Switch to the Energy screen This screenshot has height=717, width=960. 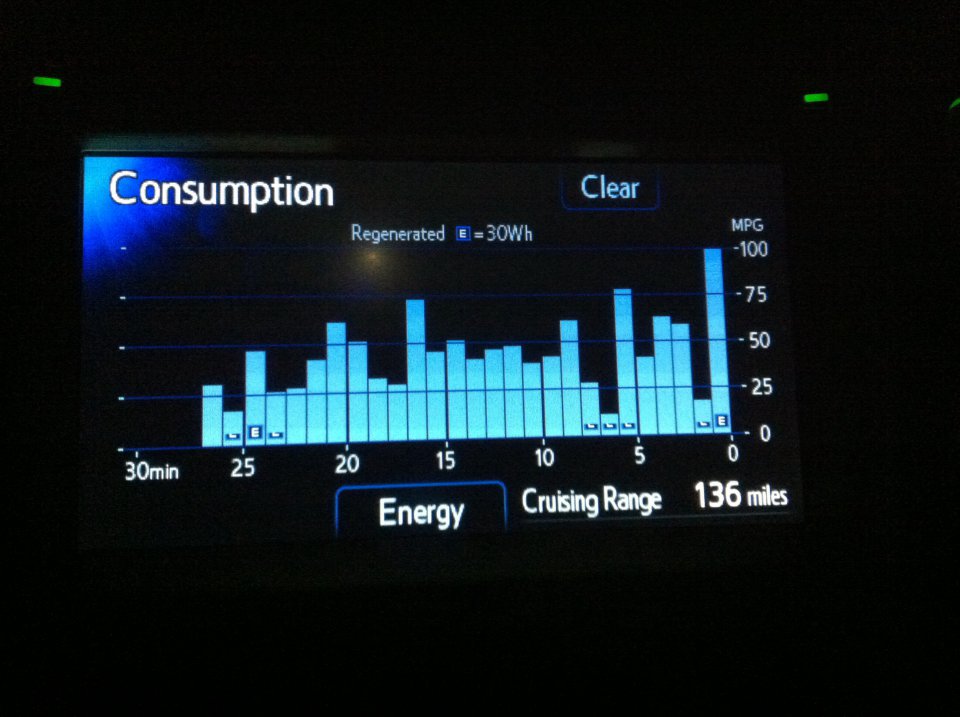pyautogui.click(x=421, y=511)
